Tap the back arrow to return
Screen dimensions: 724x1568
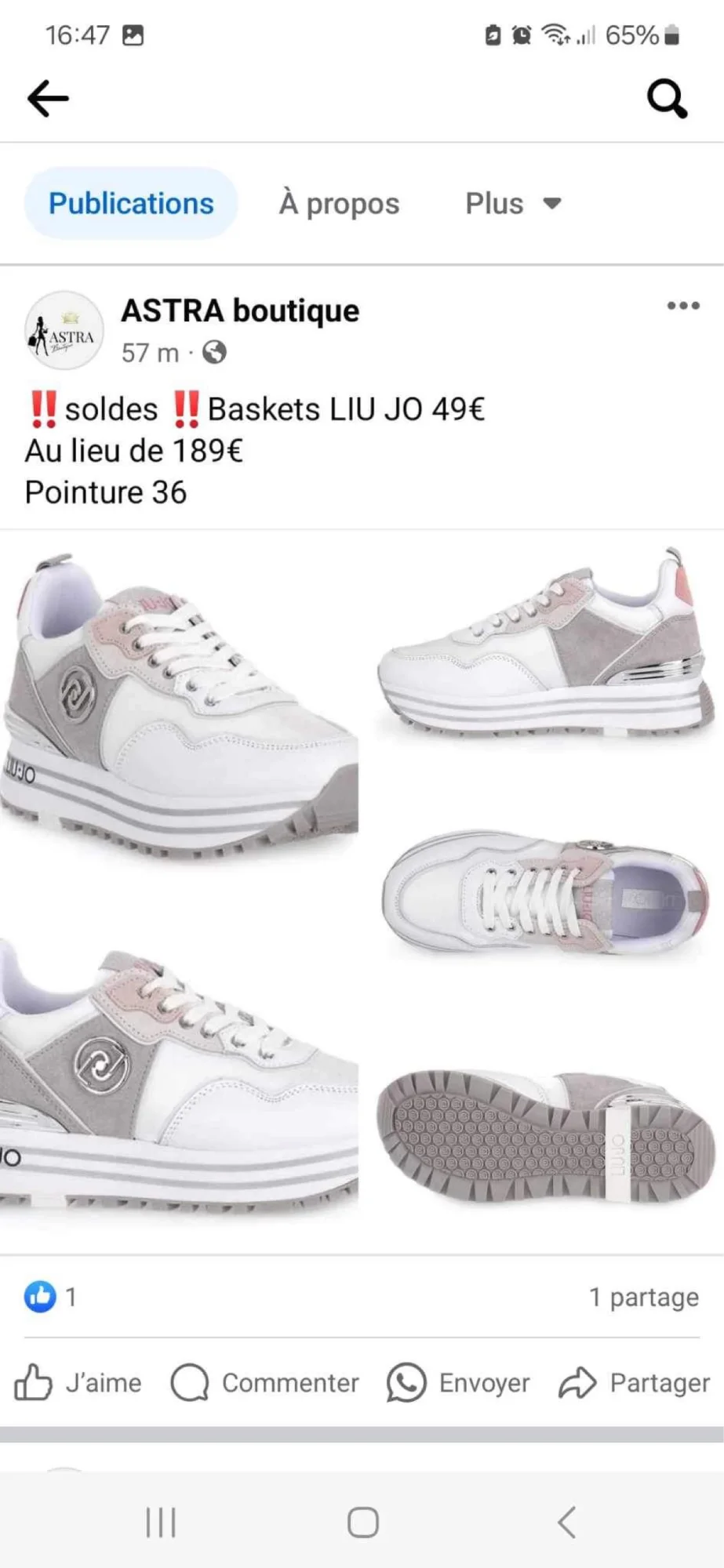(47, 97)
